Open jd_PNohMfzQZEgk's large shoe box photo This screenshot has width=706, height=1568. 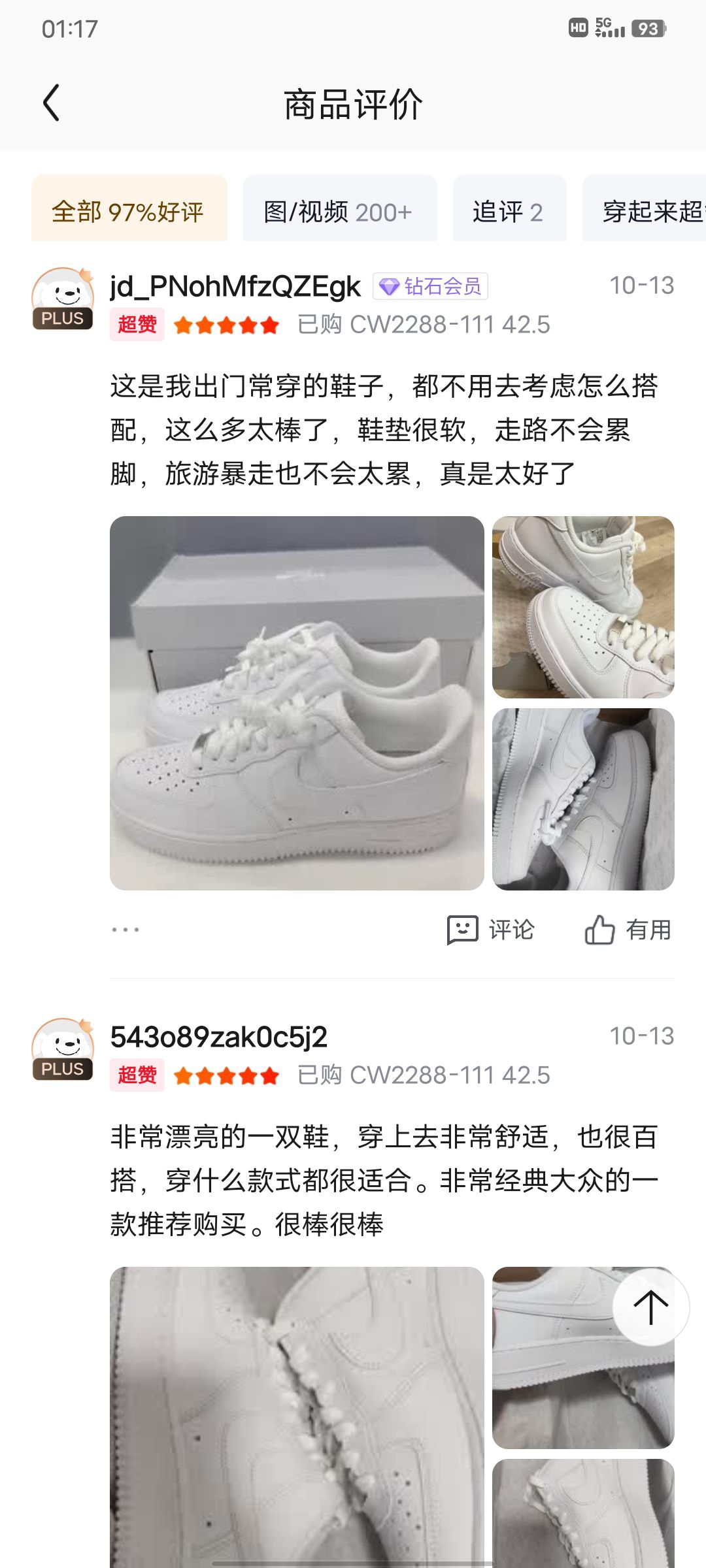tap(297, 703)
